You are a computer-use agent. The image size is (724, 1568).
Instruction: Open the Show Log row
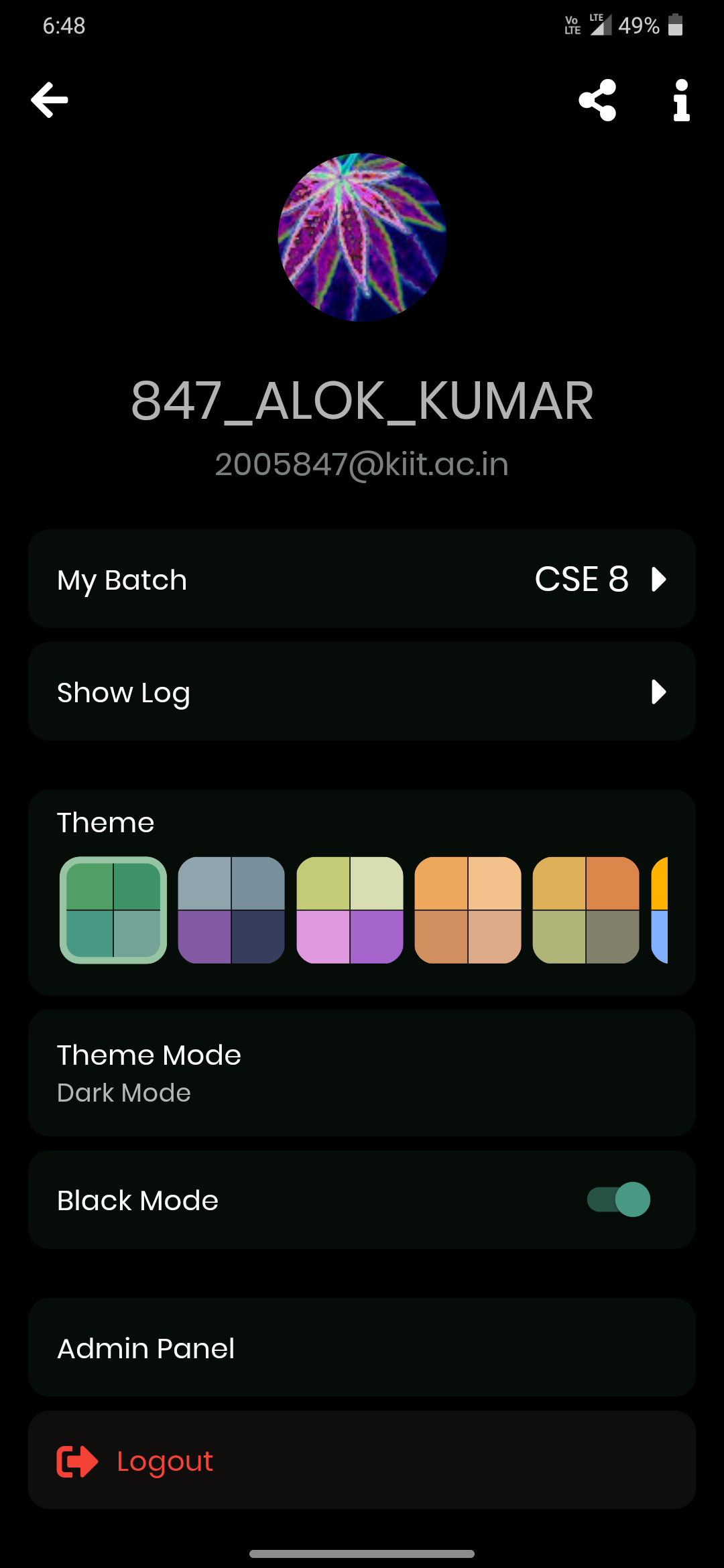[x=362, y=692]
